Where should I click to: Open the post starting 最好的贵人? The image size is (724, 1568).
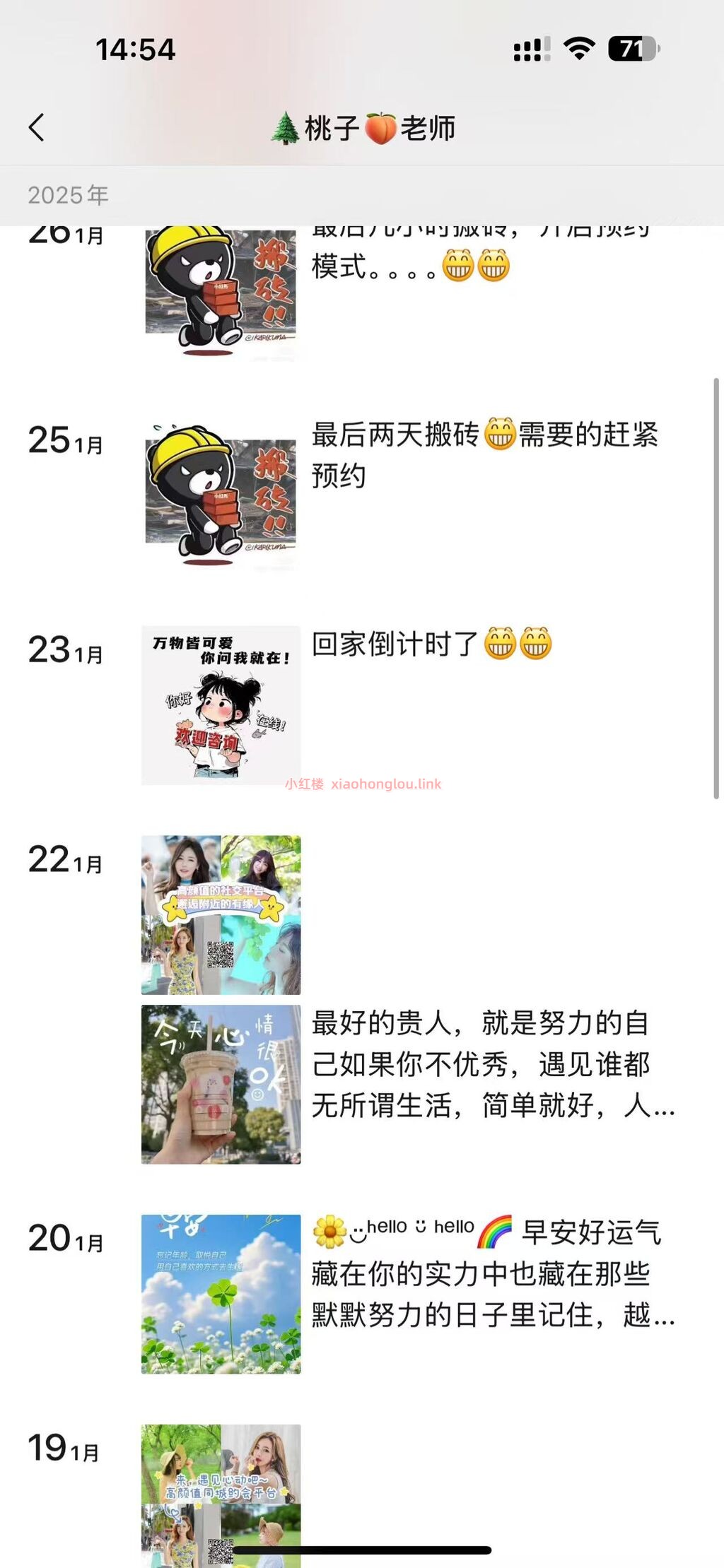[x=491, y=1063]
